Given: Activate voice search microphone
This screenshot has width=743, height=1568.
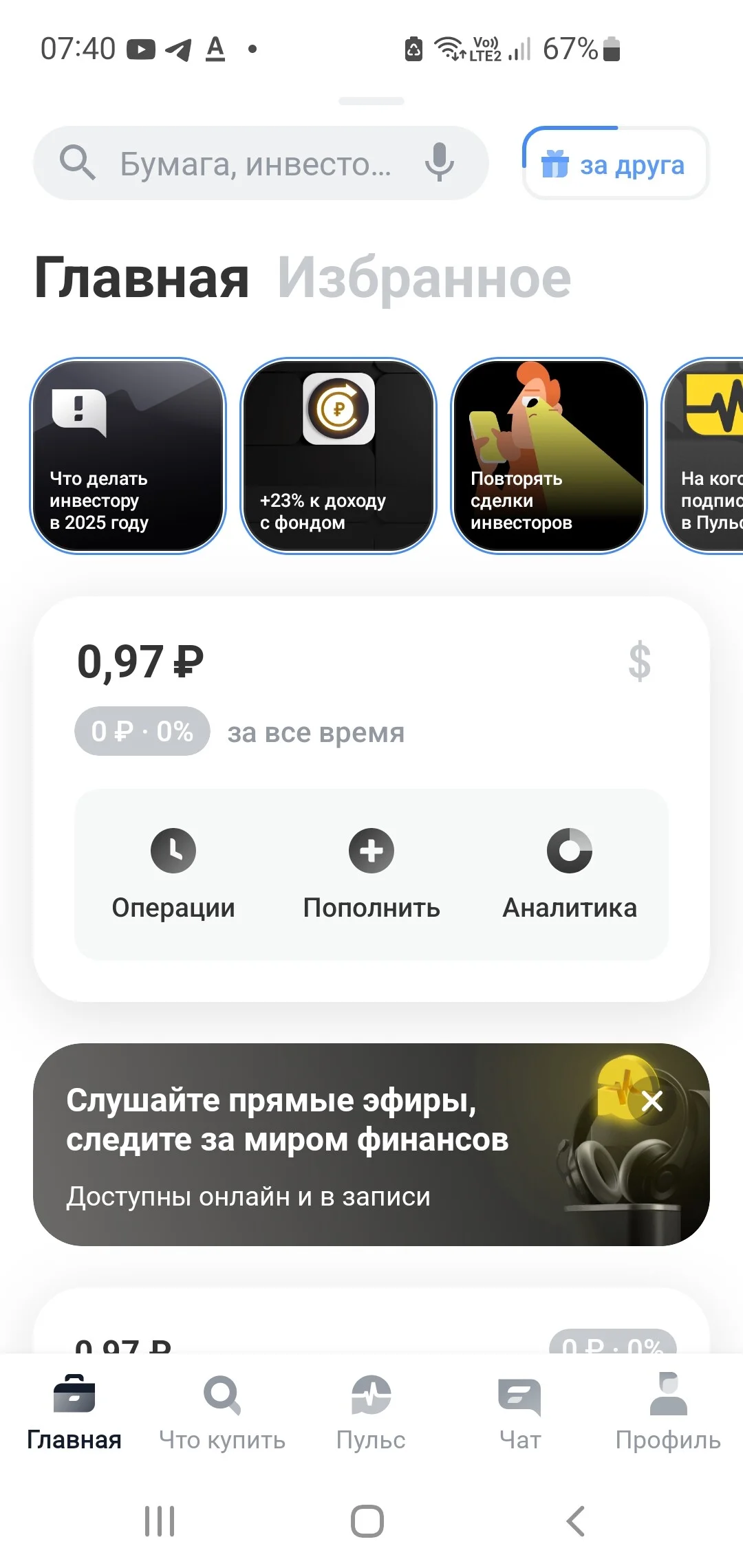Looking at the screenshot, I should pos(439,163).
